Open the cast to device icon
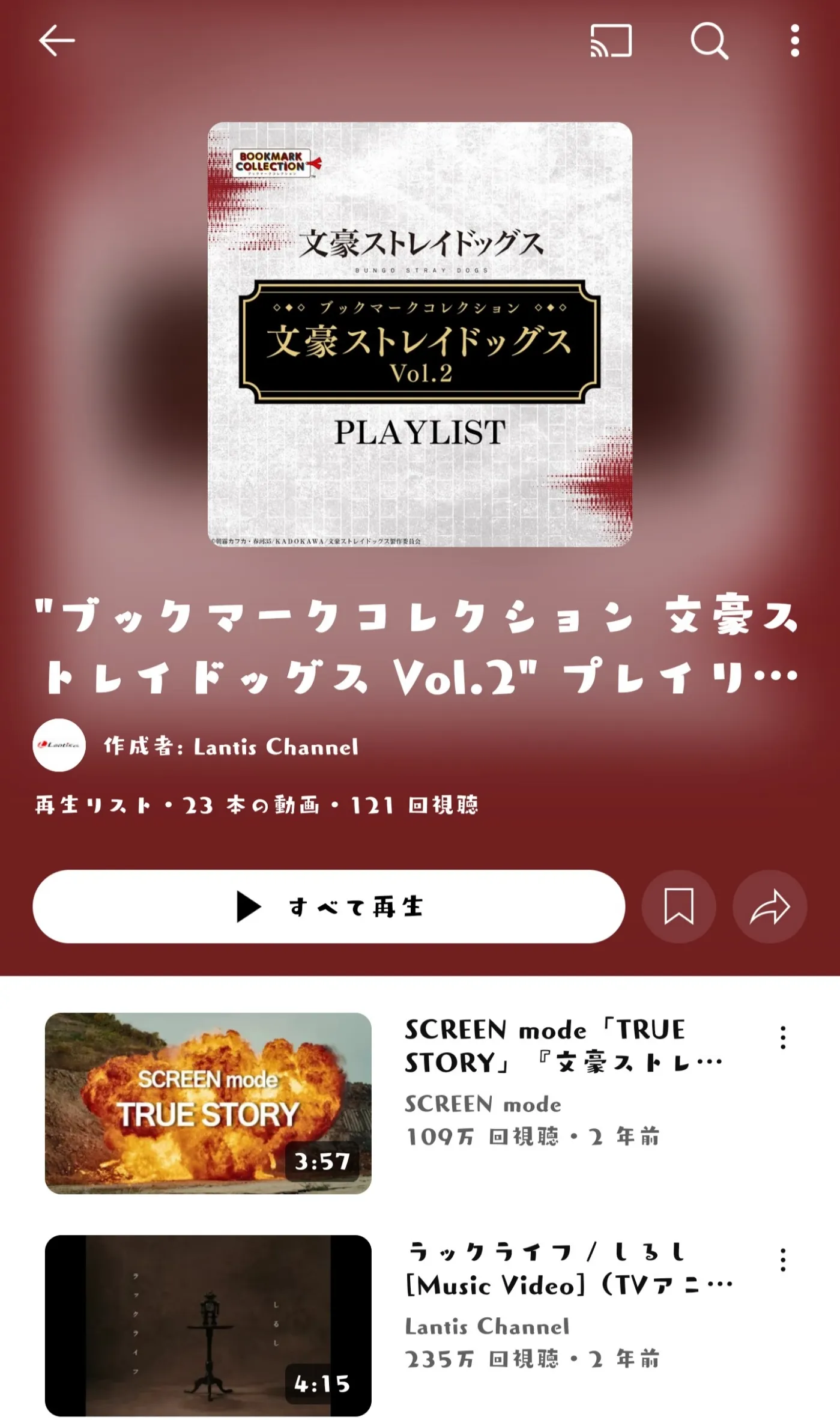The width and height of the screenshot is (840, 1420). pos(611,41)
